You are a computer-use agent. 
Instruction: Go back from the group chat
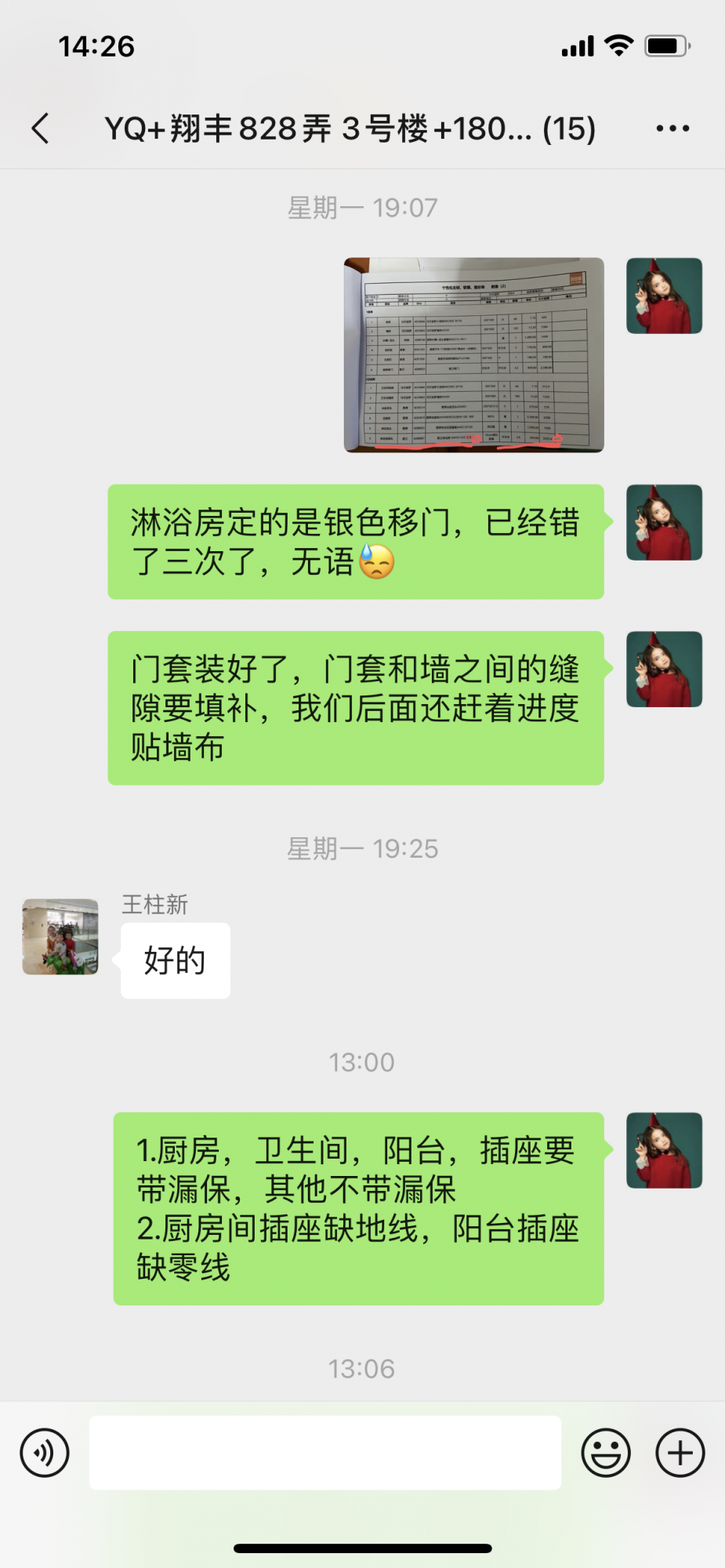click(41, 129)
